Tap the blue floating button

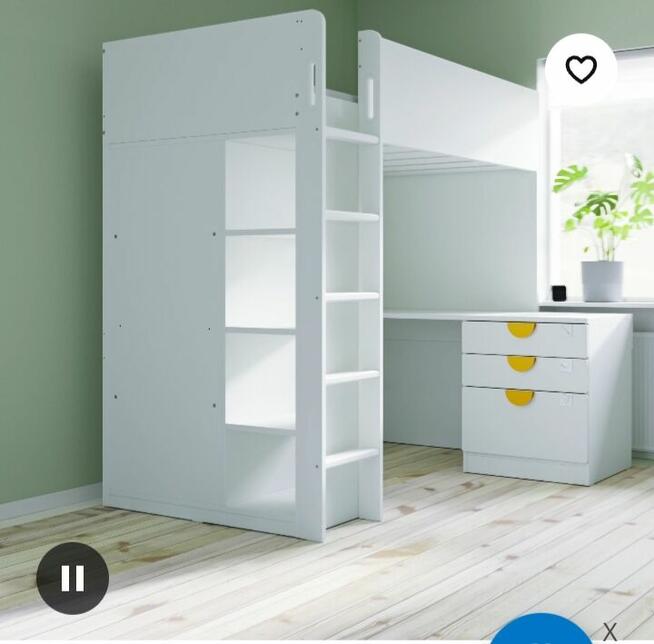click(x=541, y=631)
